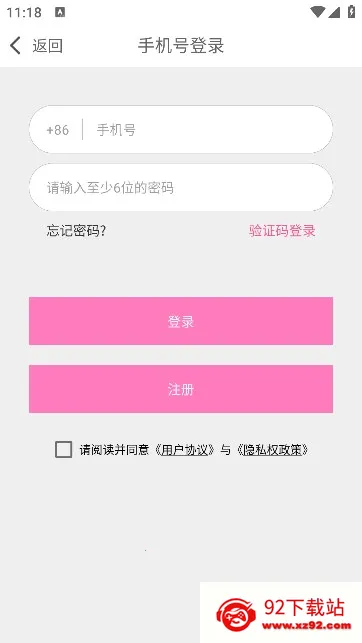Screen dimensions: 362x643
Task: Open 忘记密码? to reset the password
Action: [76, 231]
